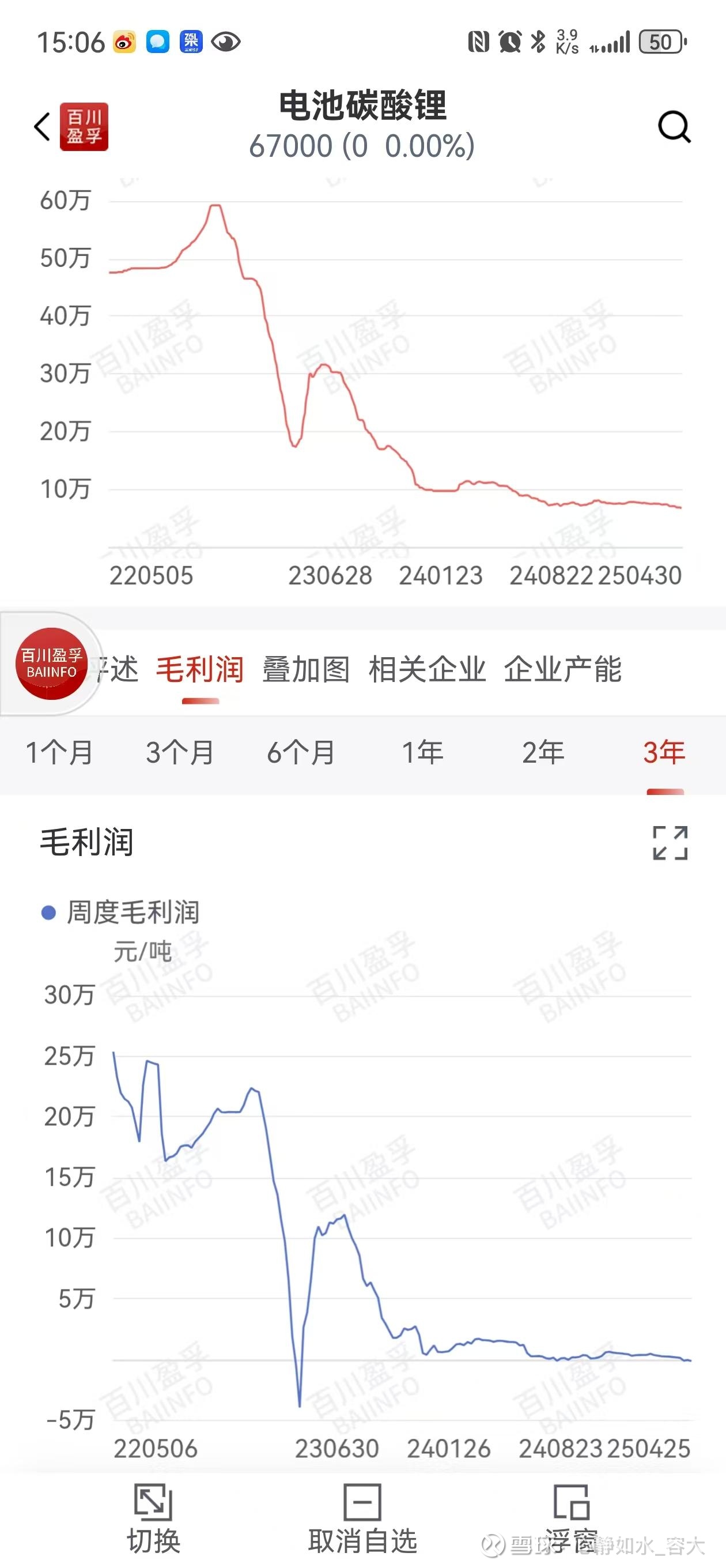
Task: Select the 企业产能 tab
Action: coord(562,669)
